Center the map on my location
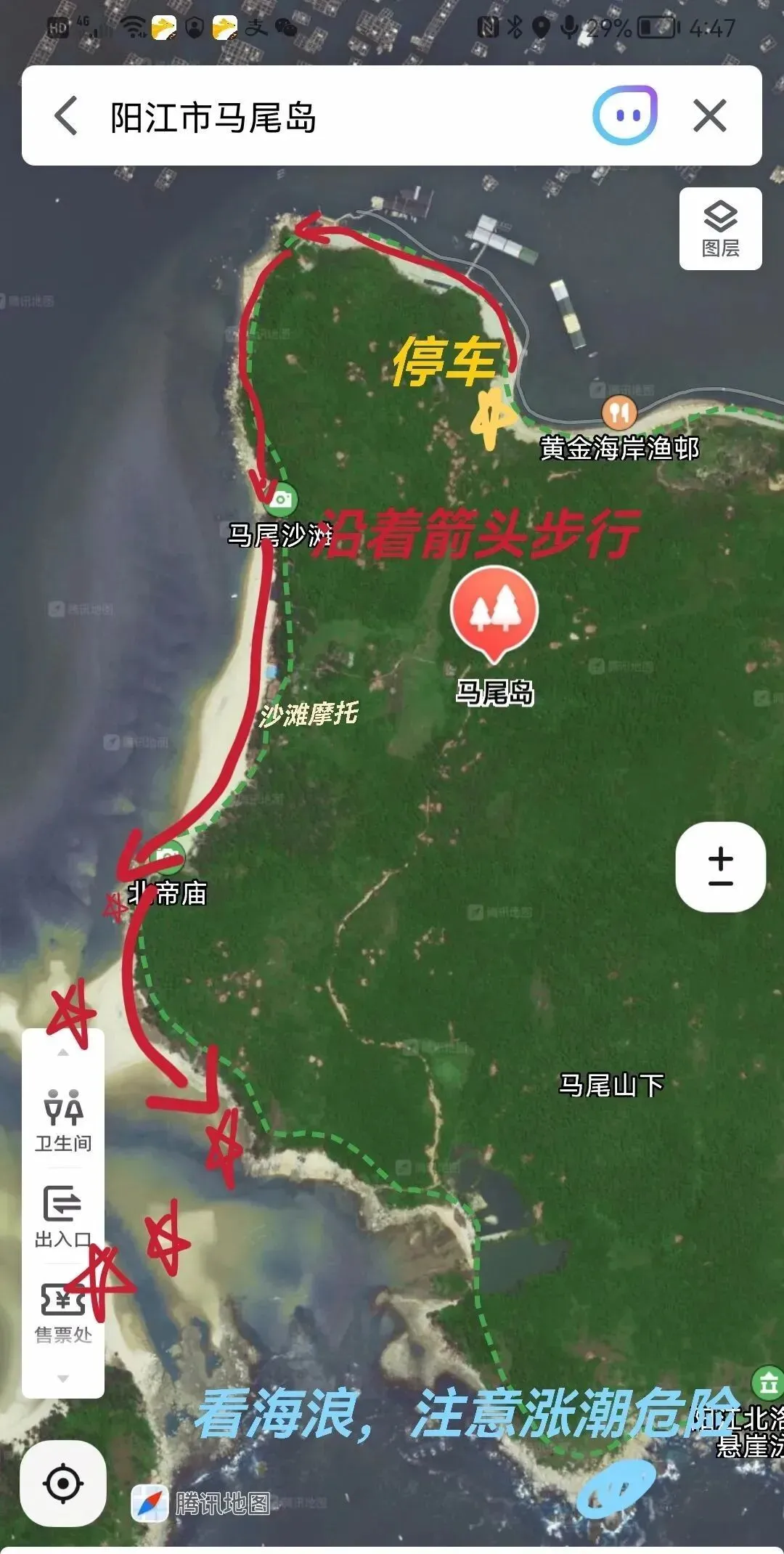This screenshot has height=1554, width=784. coord(63,1483)
